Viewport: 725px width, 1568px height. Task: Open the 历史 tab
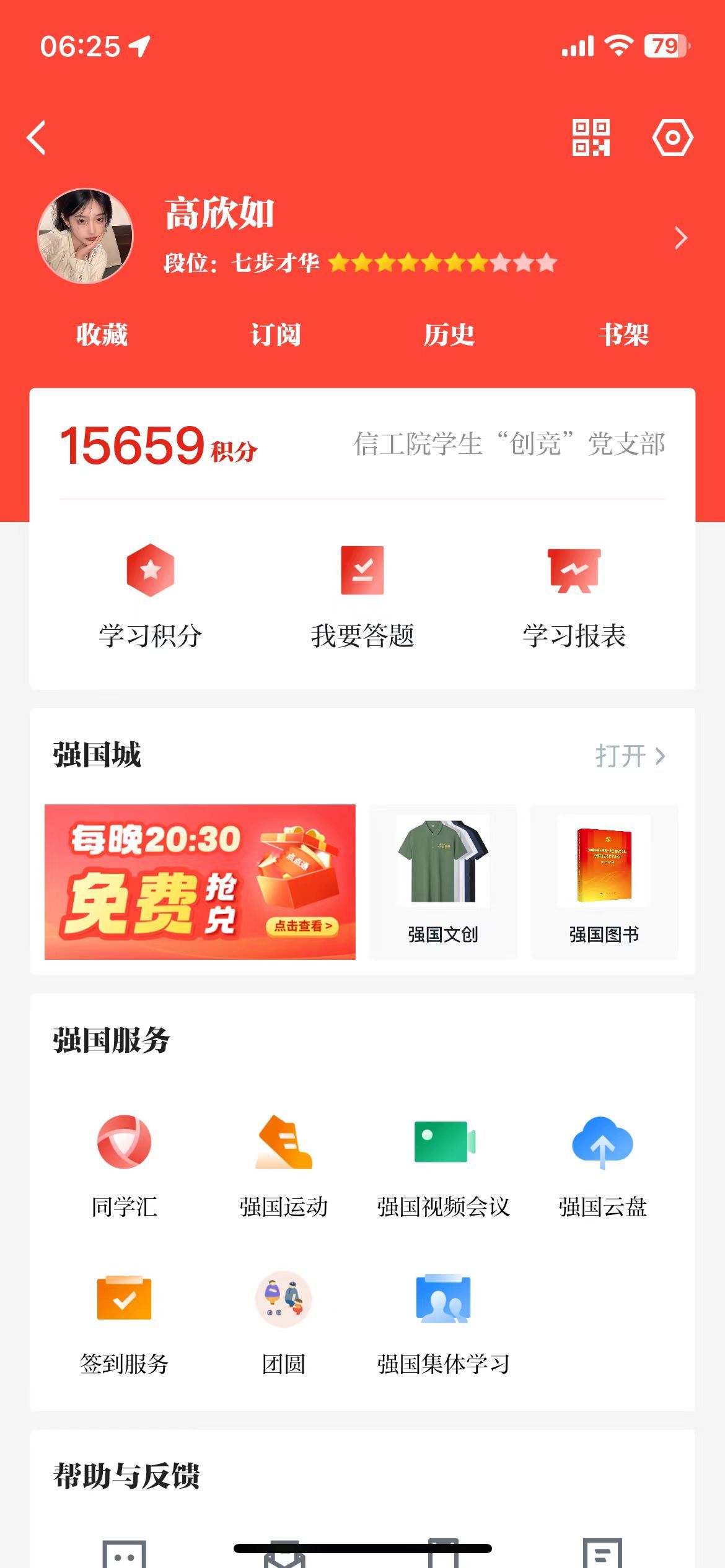click(x=449, y=334)
